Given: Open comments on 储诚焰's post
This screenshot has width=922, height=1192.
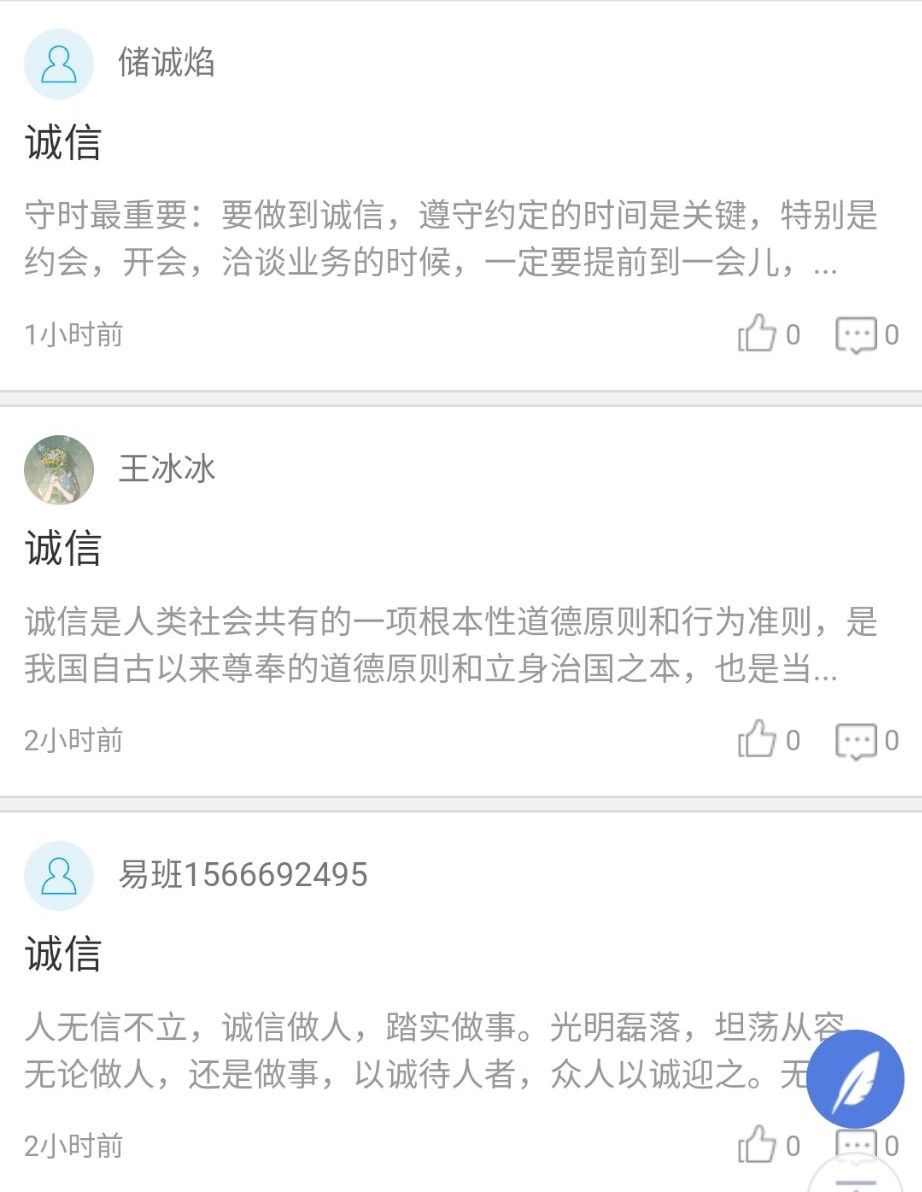Looking at the screenshot, I should 856,335.
